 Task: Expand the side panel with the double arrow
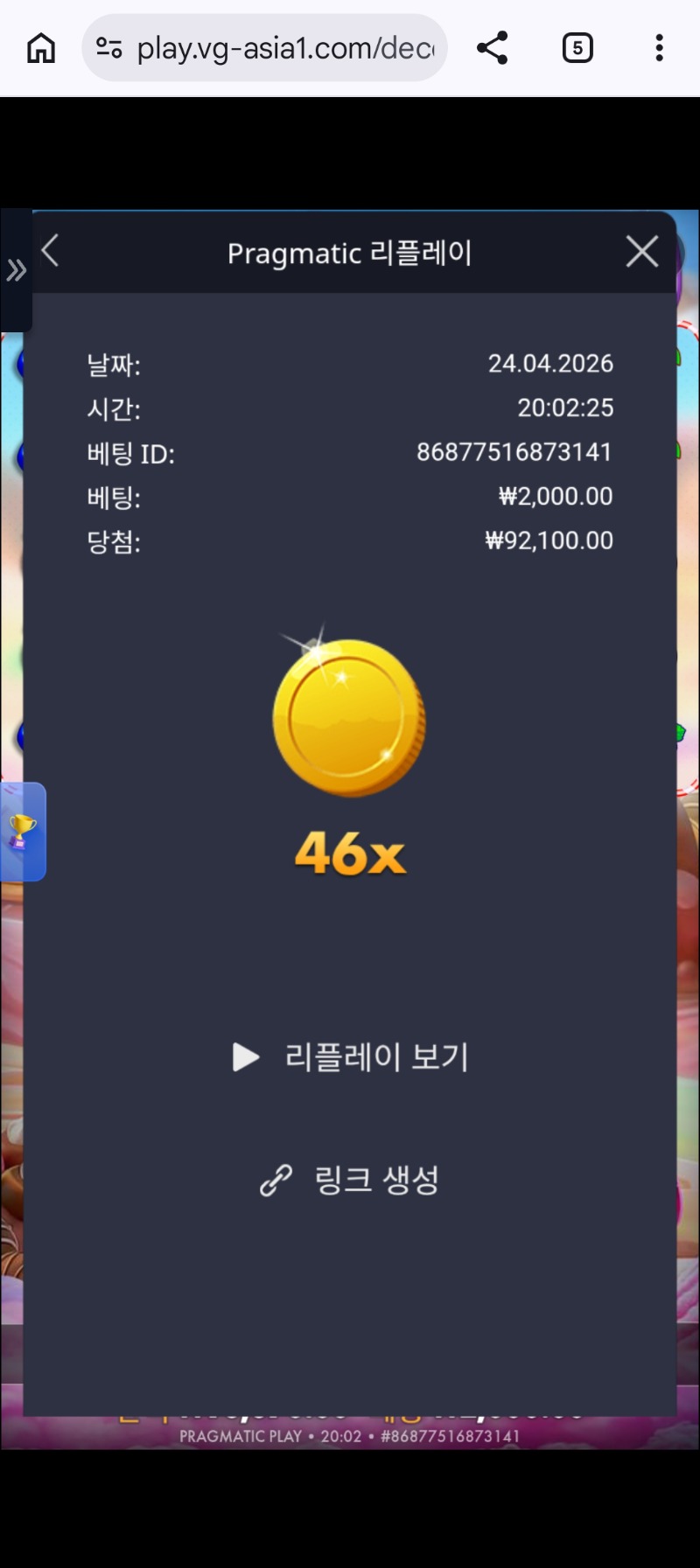[16, 271]
